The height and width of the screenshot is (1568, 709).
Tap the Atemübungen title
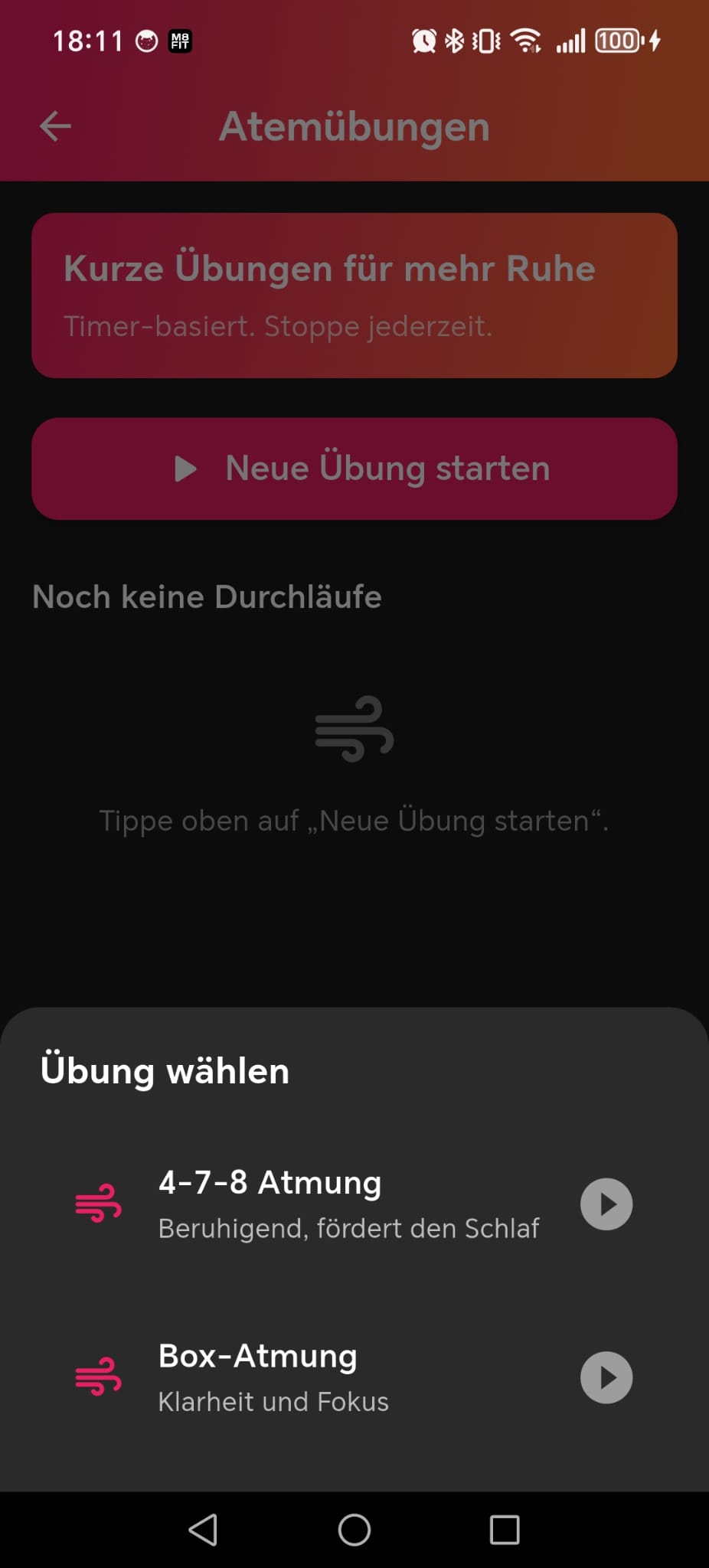coord(354,126)
